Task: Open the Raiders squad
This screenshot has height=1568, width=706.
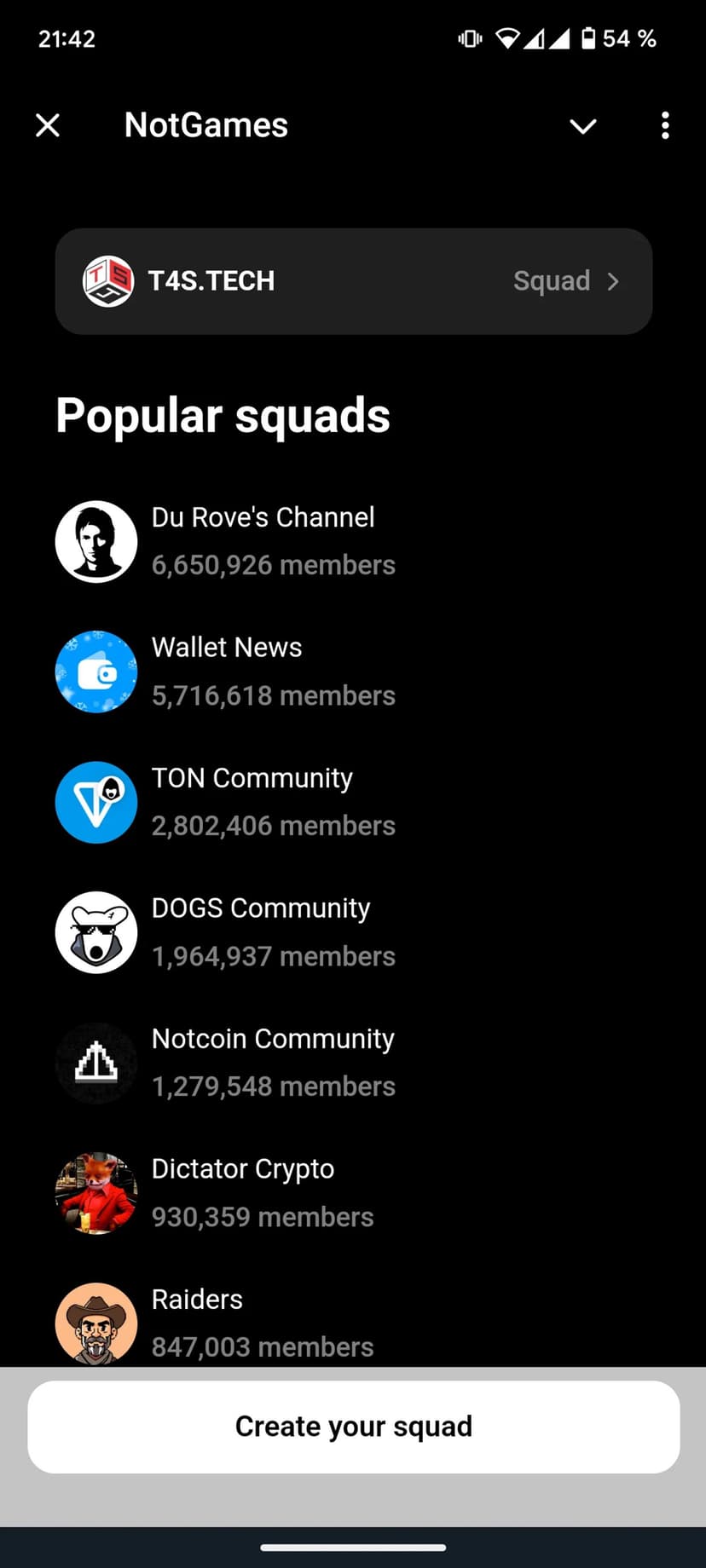Action: (198, 1321)
